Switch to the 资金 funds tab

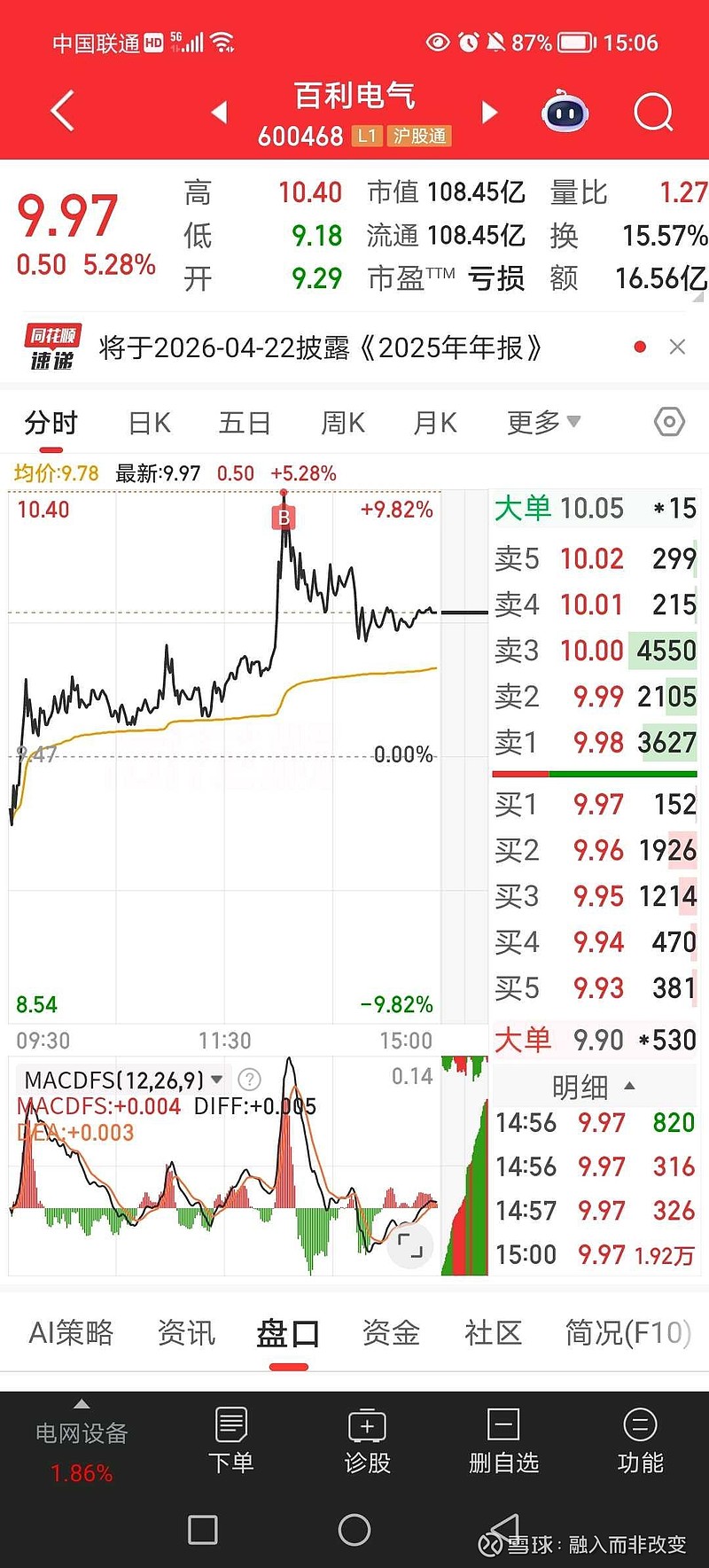389,1333
